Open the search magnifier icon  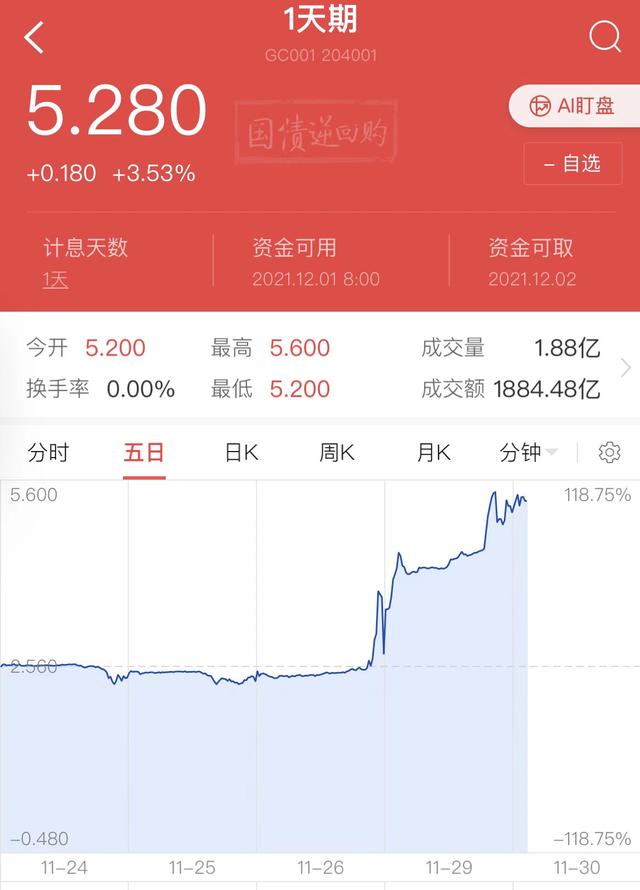[x=605, y=38]
